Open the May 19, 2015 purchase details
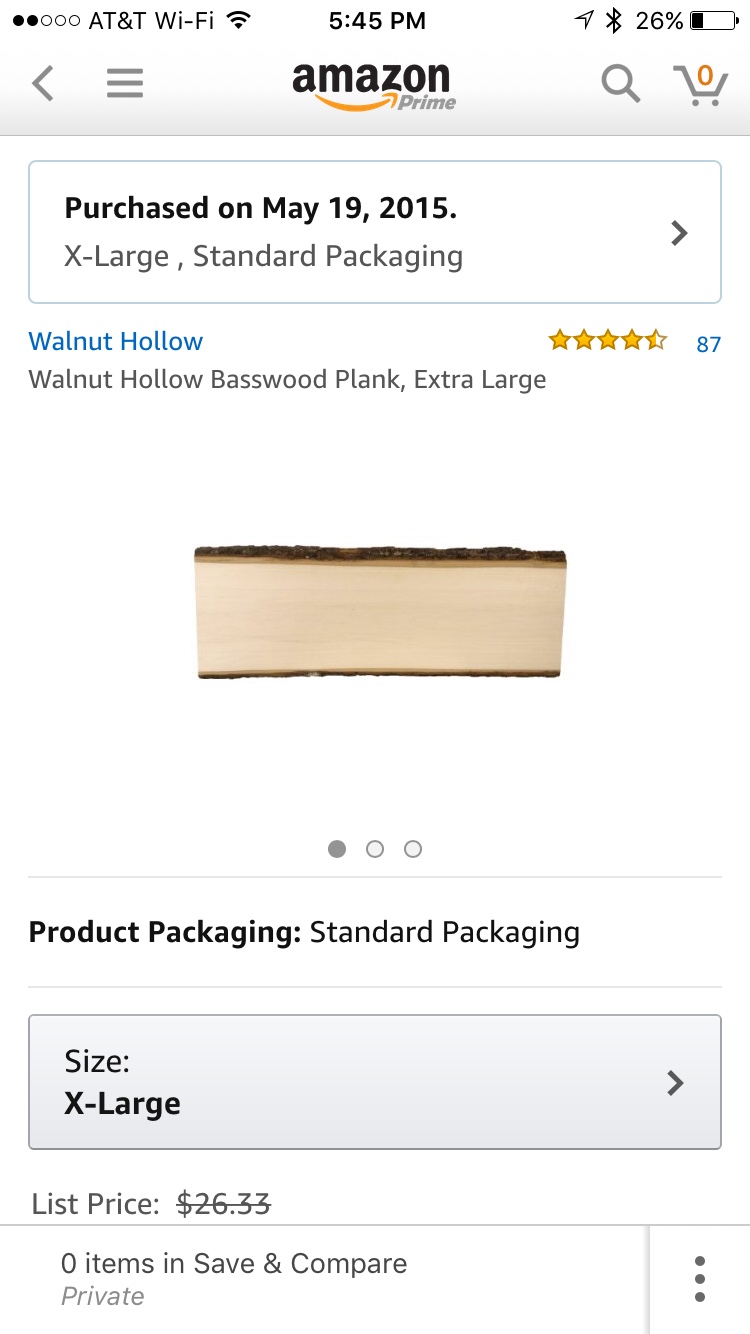750x1334 pixels. coord(375,232)
